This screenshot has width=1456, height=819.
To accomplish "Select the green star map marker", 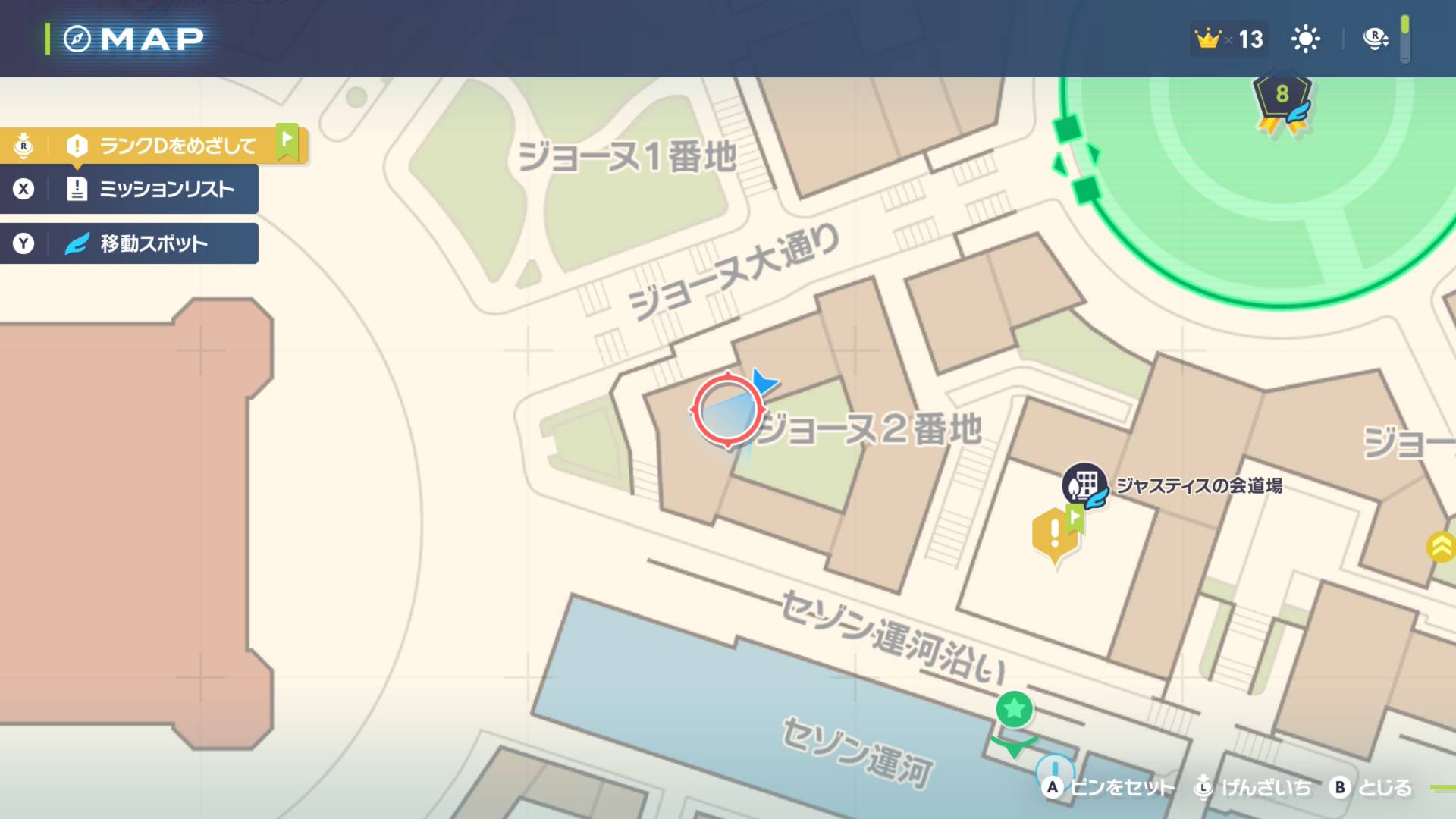I will click(1014, 710).
